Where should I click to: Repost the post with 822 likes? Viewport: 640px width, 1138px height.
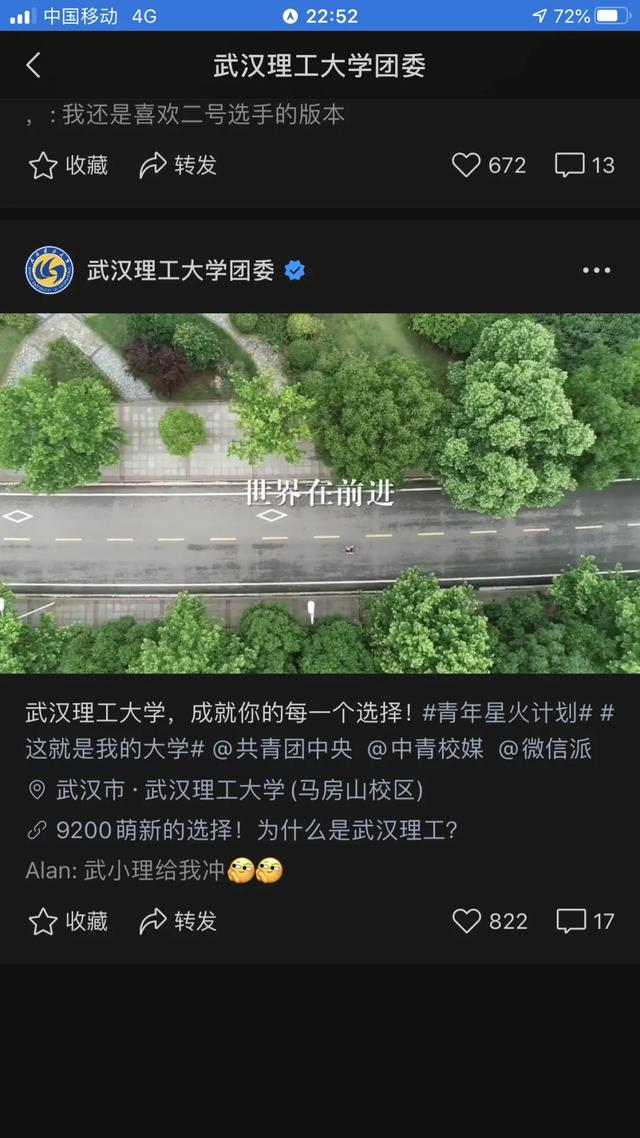click(x=178, y=920)
